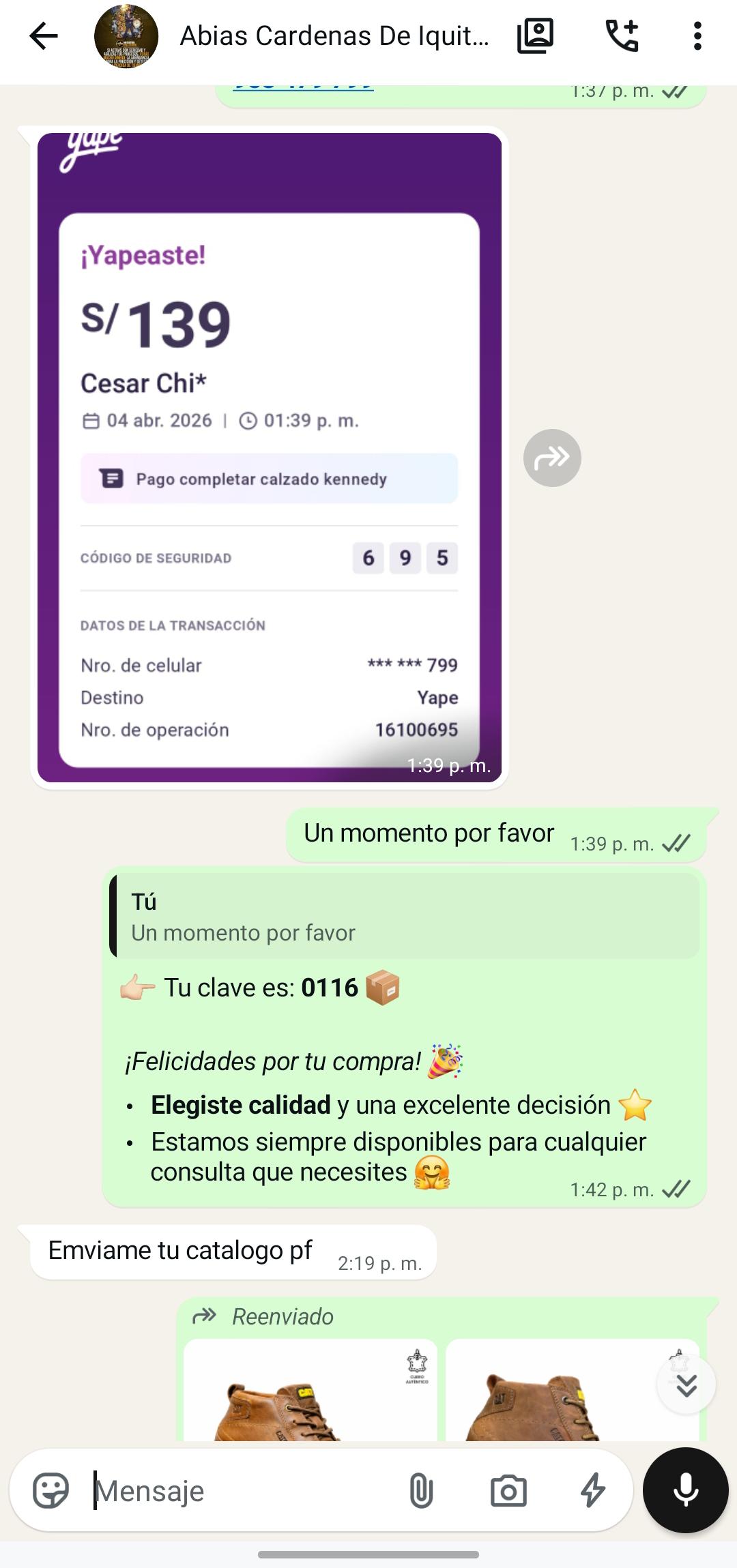737x1568 pixels.
Task: Open quick replies lightning icon
Action: pyautogui.click(x=592, y=1490)
